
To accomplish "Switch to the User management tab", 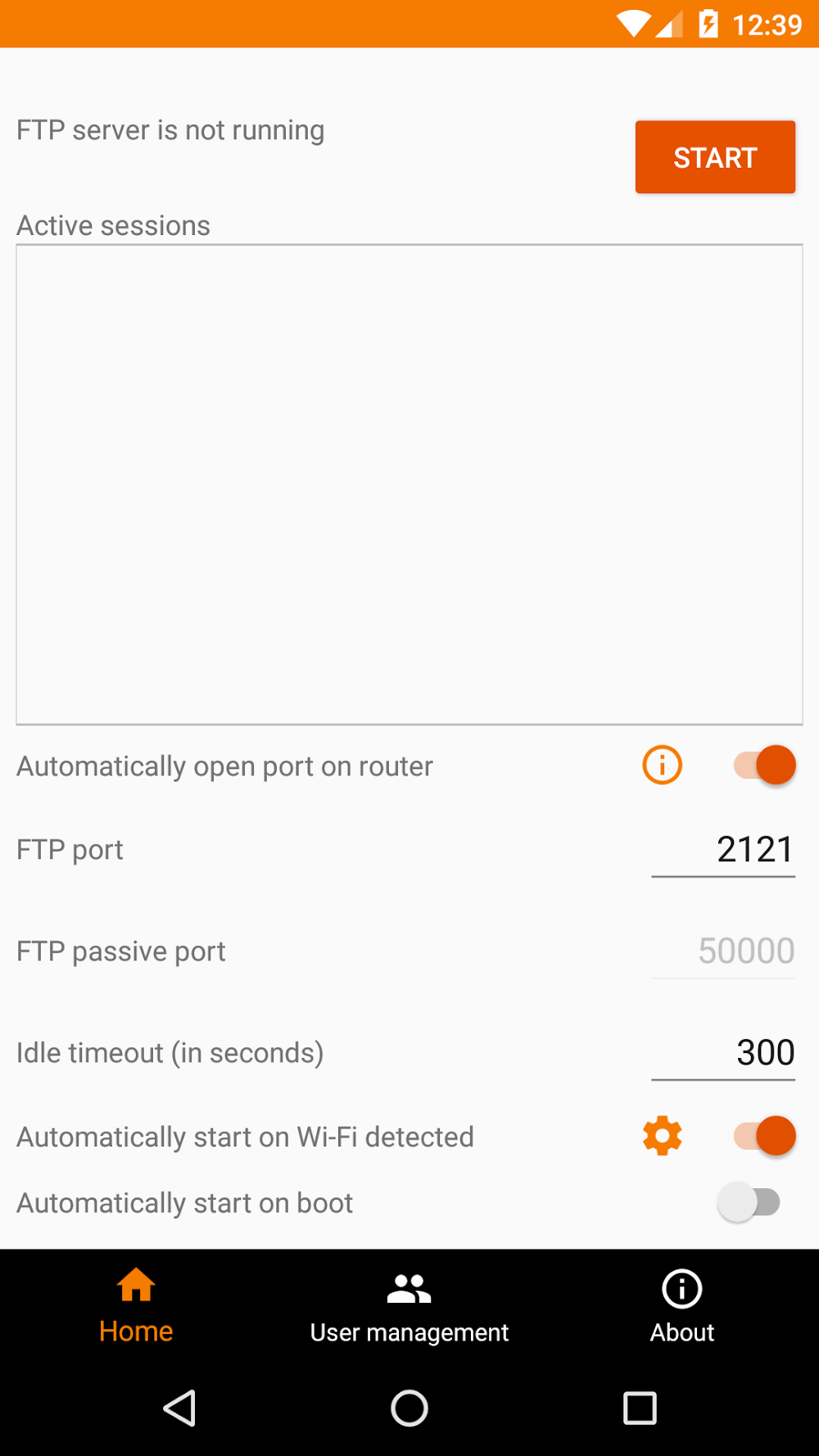I will tap(409, 1308).
